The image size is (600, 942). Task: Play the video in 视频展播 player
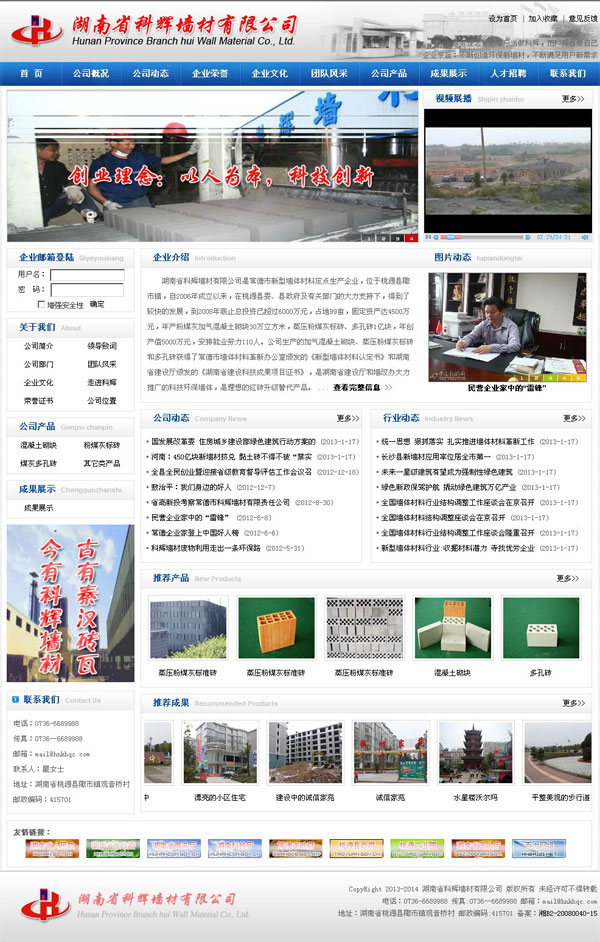tap(430, 237)
